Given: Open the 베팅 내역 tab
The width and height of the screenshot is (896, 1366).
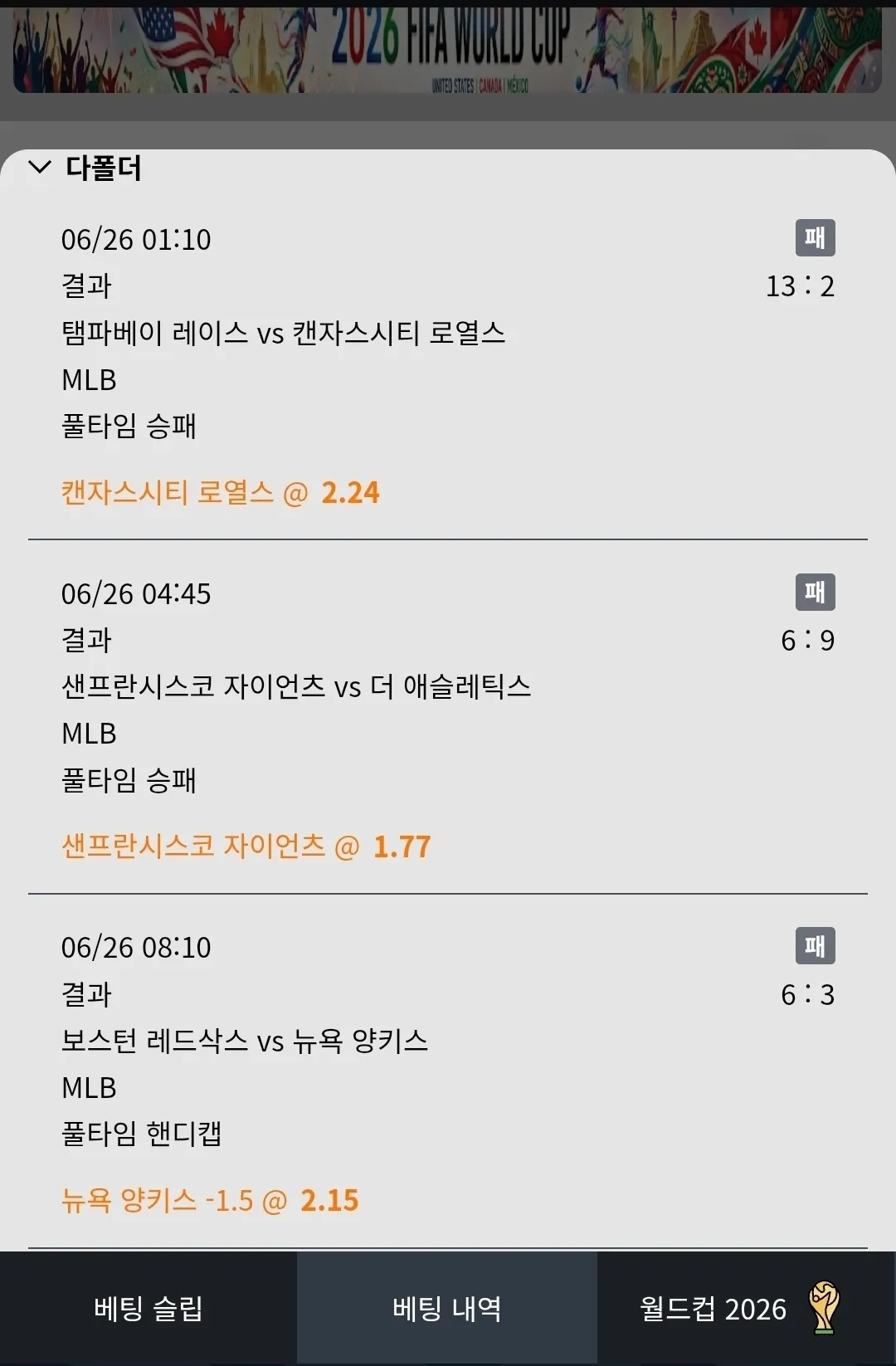Looking at the screenshot, I should 447,1308.
